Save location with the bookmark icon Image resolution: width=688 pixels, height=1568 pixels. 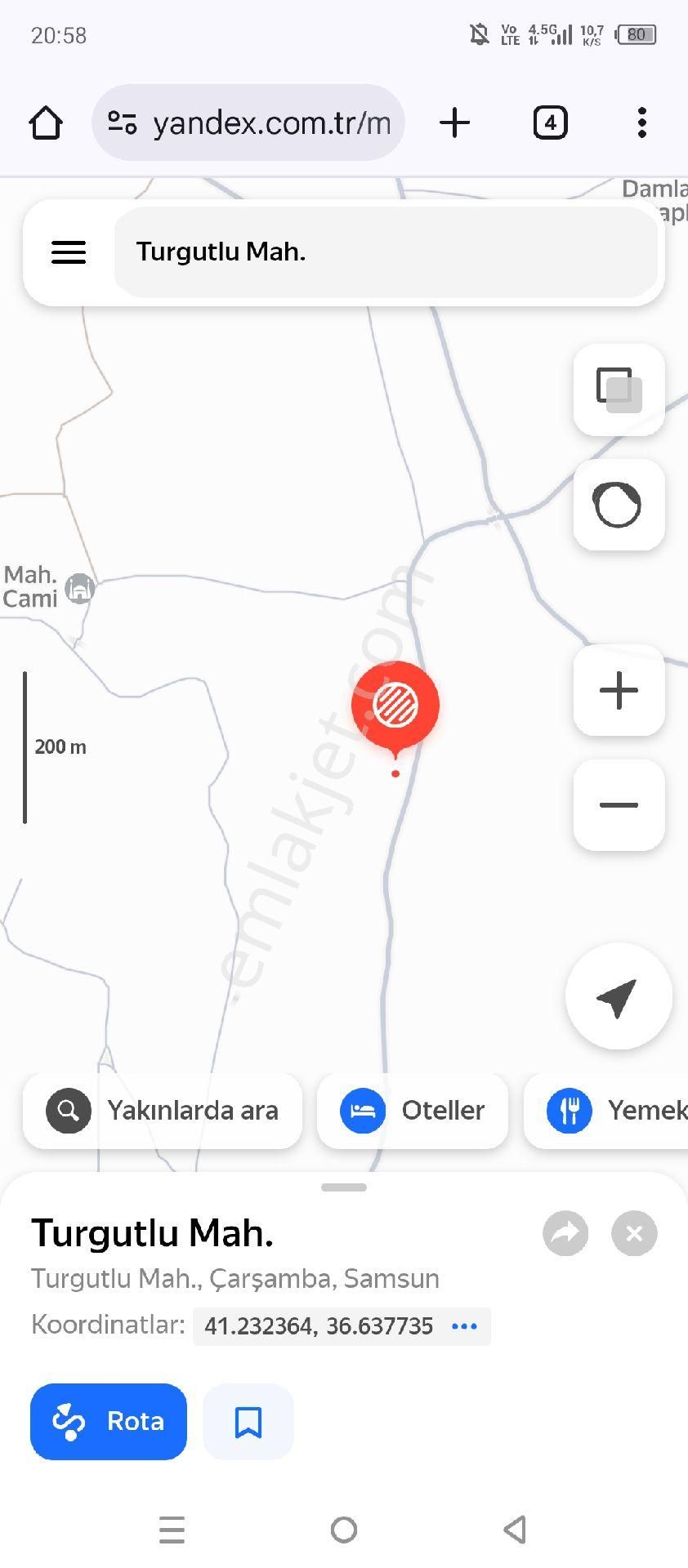[248, 1421]
